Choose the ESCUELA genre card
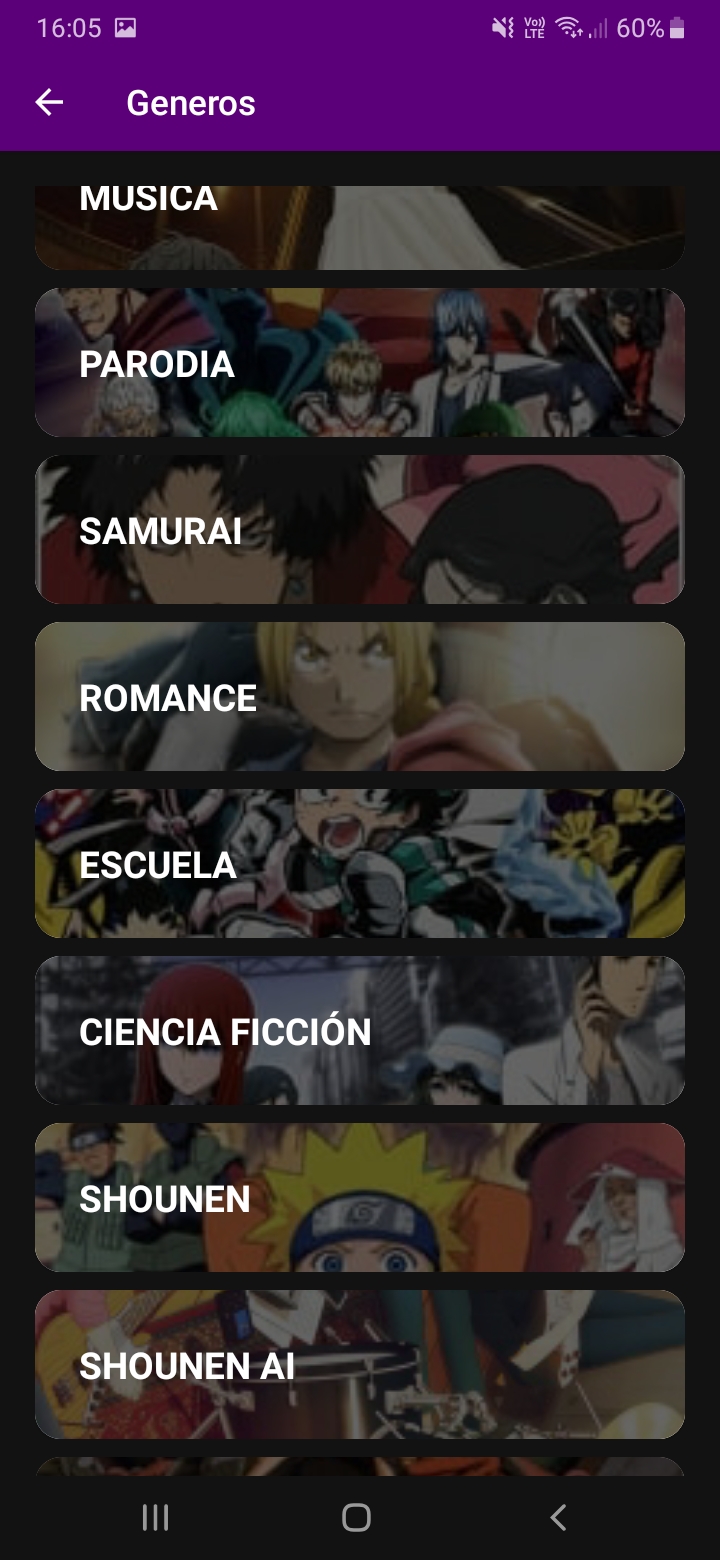Image resolution: width=720 pixels, height=1560 pixels. pos(360,864)
